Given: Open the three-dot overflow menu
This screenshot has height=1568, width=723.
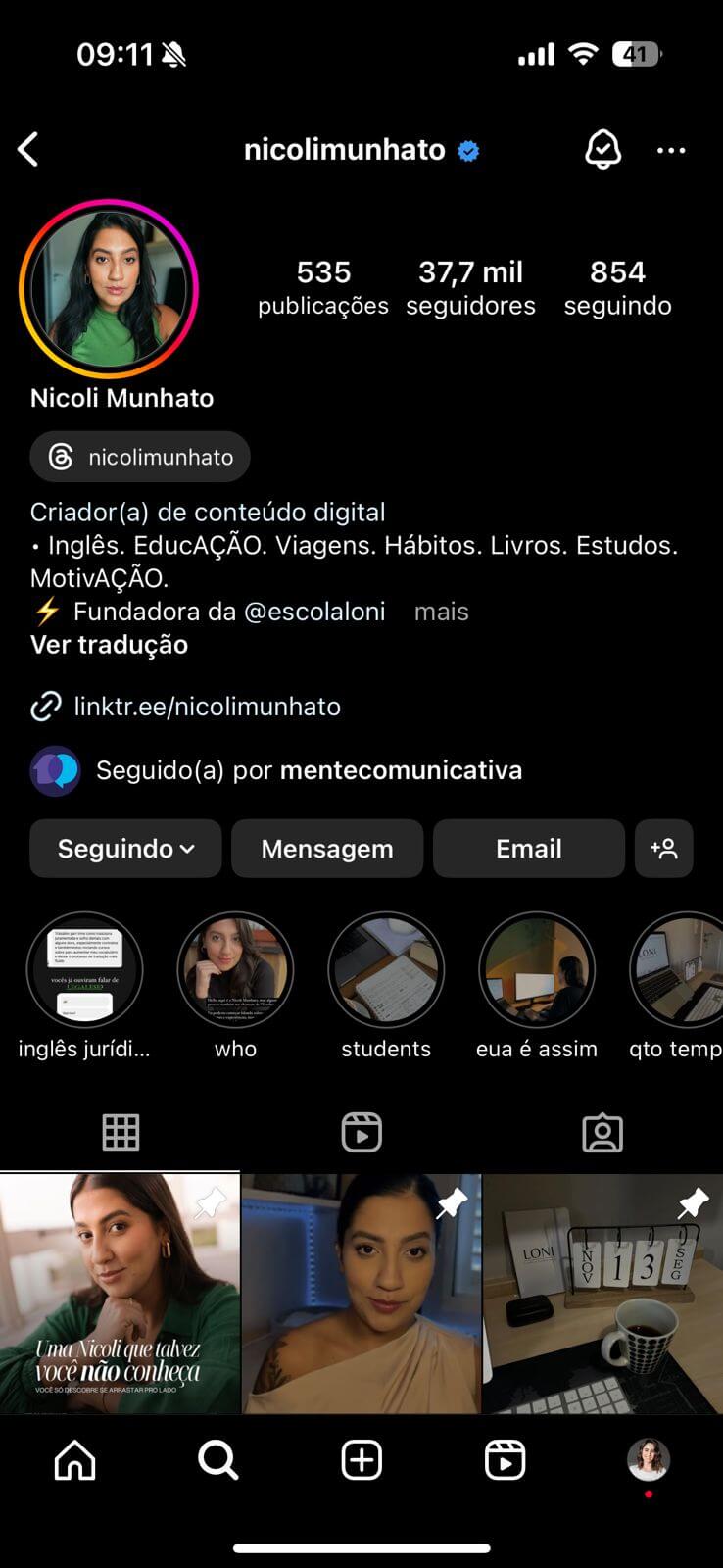Looking at the screenshot, I should coord(671,150).
